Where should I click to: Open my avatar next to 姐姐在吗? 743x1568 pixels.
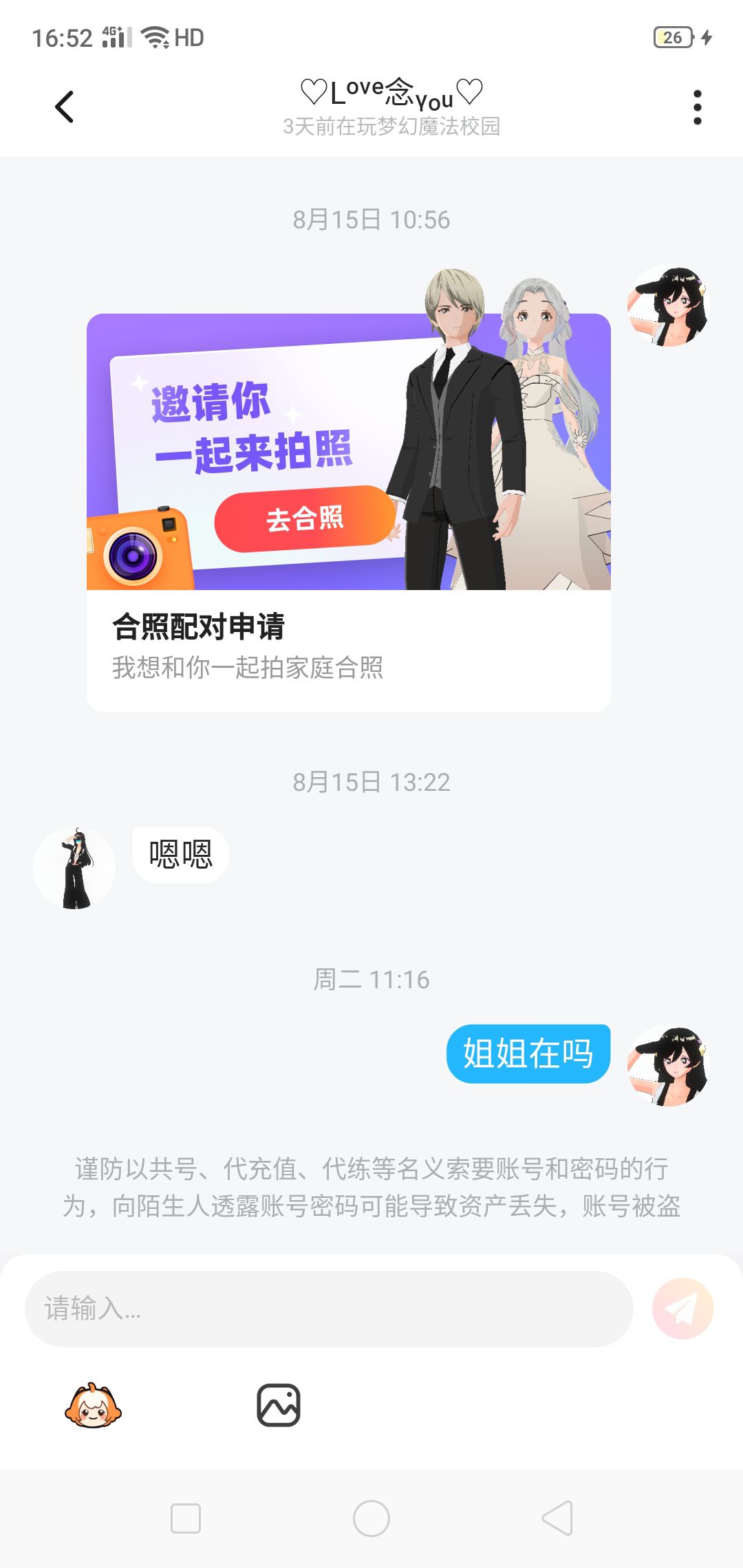(668, 1065)
